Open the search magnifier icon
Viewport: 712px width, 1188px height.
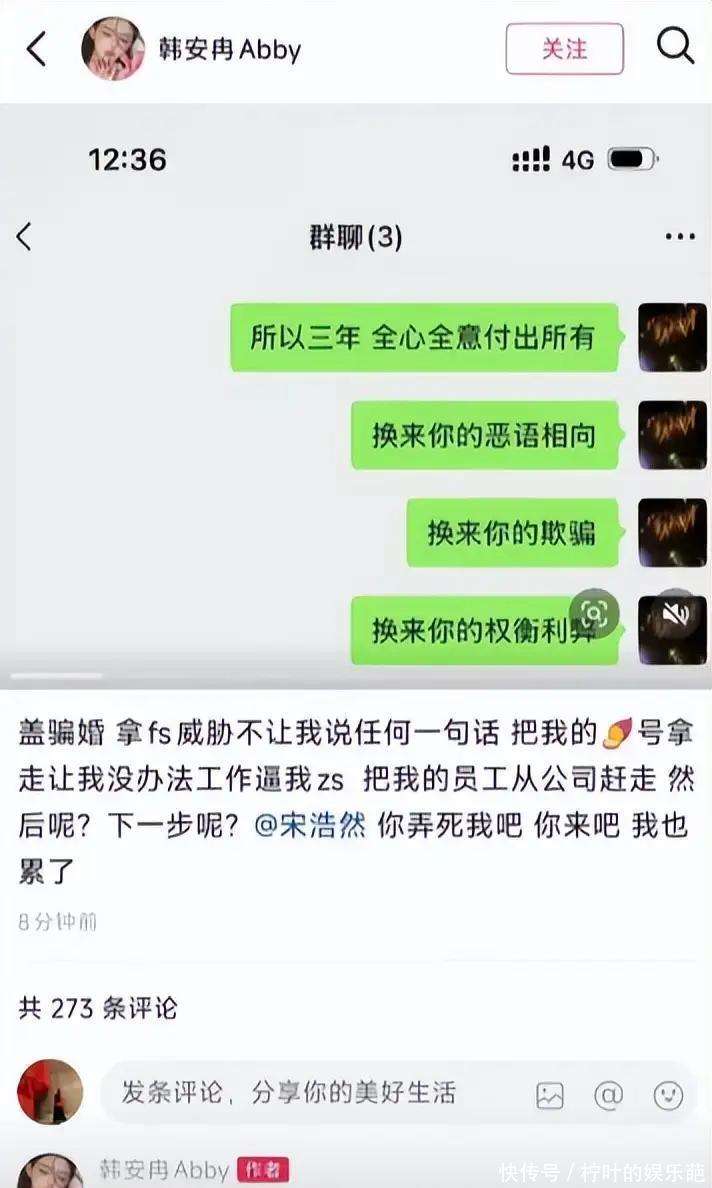click(x=675, y=46)
